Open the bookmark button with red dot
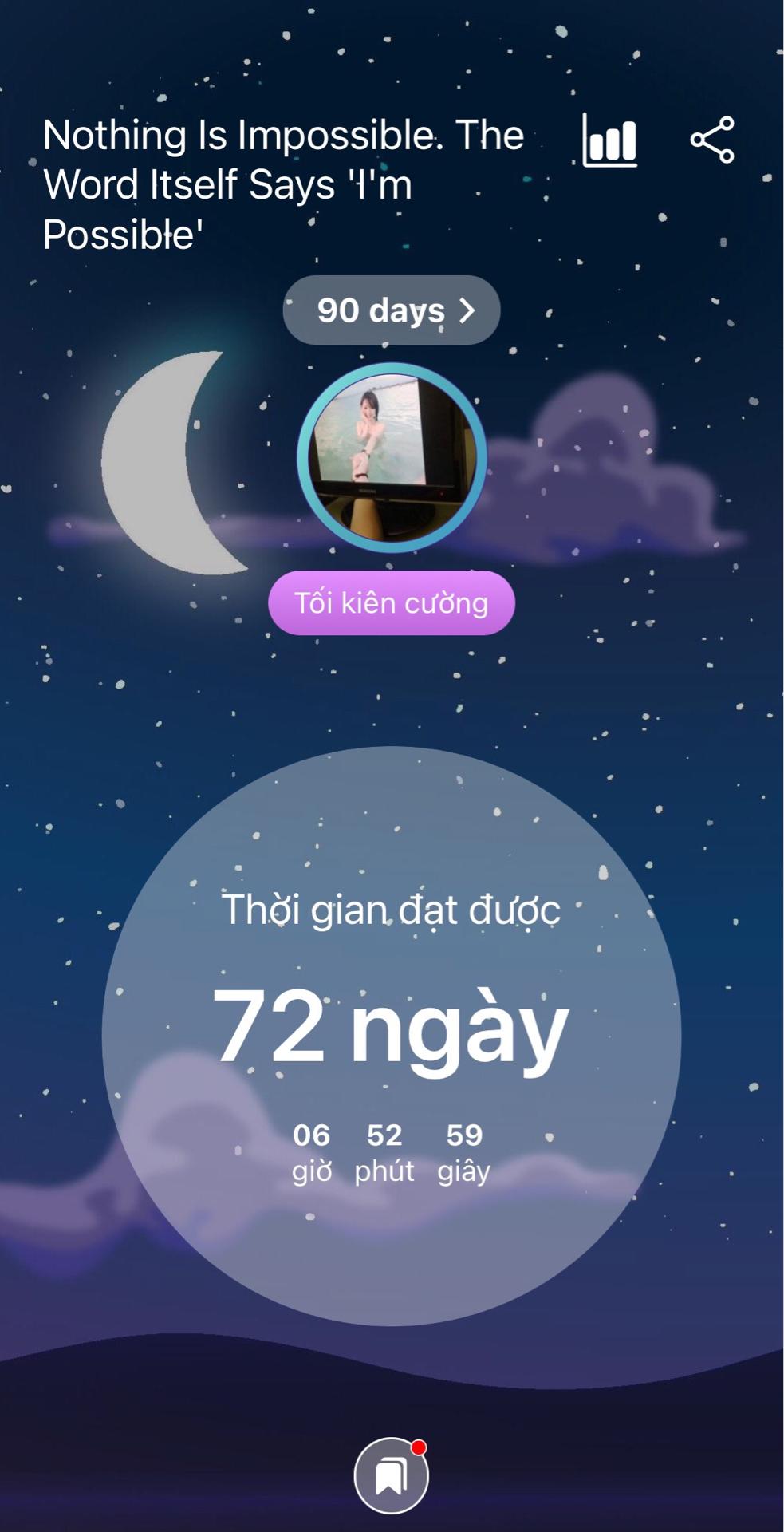The image size is (784, 1532). [392, 1475]
